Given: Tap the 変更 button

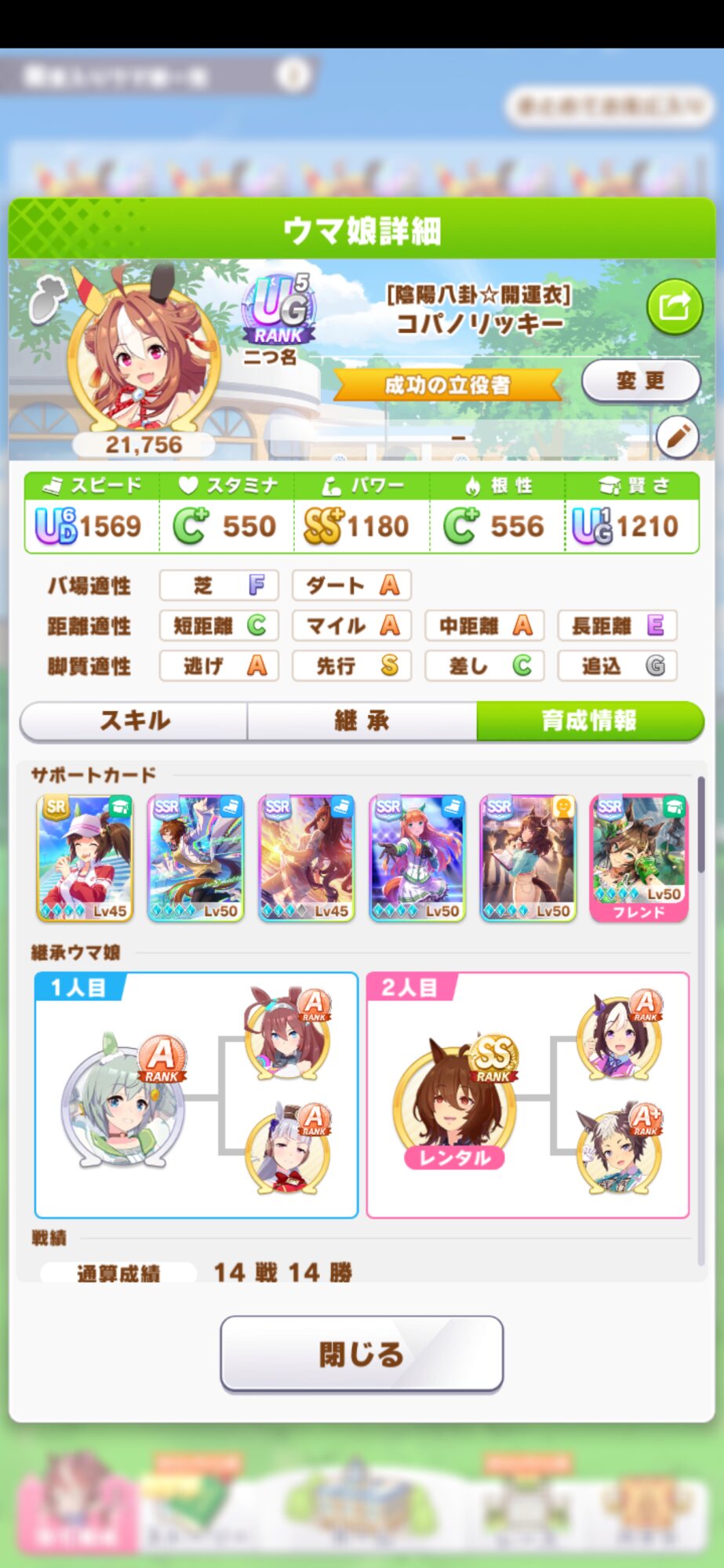Looking at the screenshot, I should 641,381.
